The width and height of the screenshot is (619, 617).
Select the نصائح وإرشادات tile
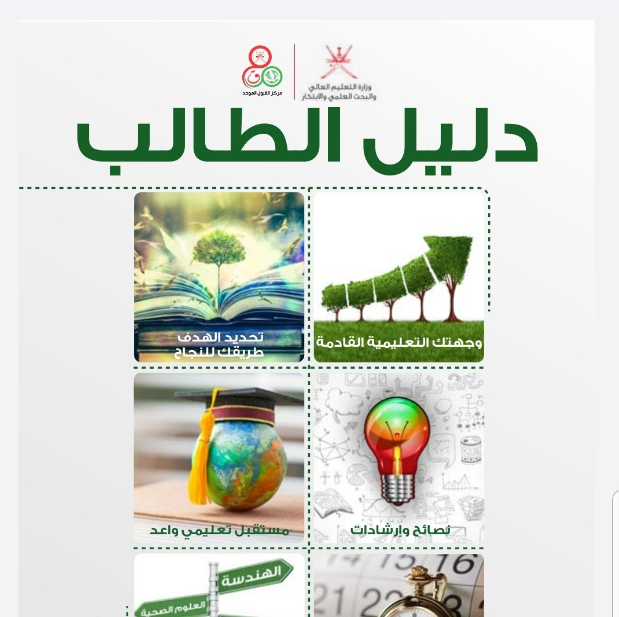pos(399,458)
